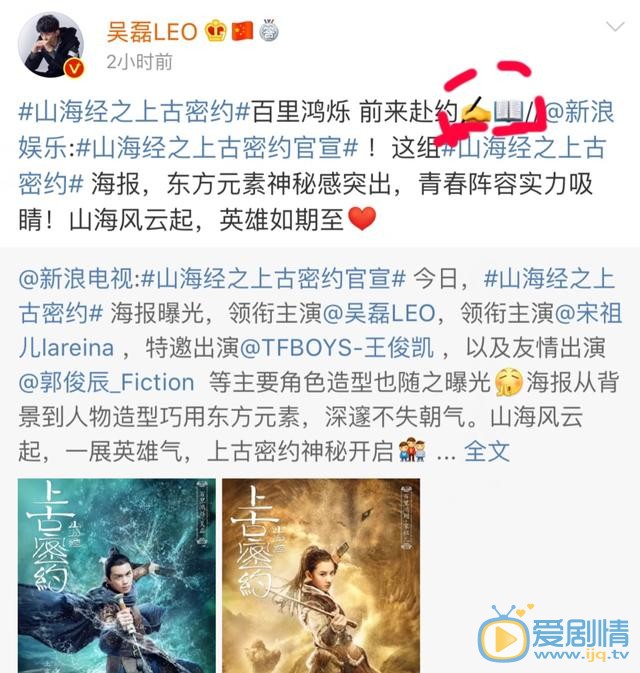This screenshot has width=640, height=673.
Task: Expand the full text via 全文
Action: [x=488, y=451]
